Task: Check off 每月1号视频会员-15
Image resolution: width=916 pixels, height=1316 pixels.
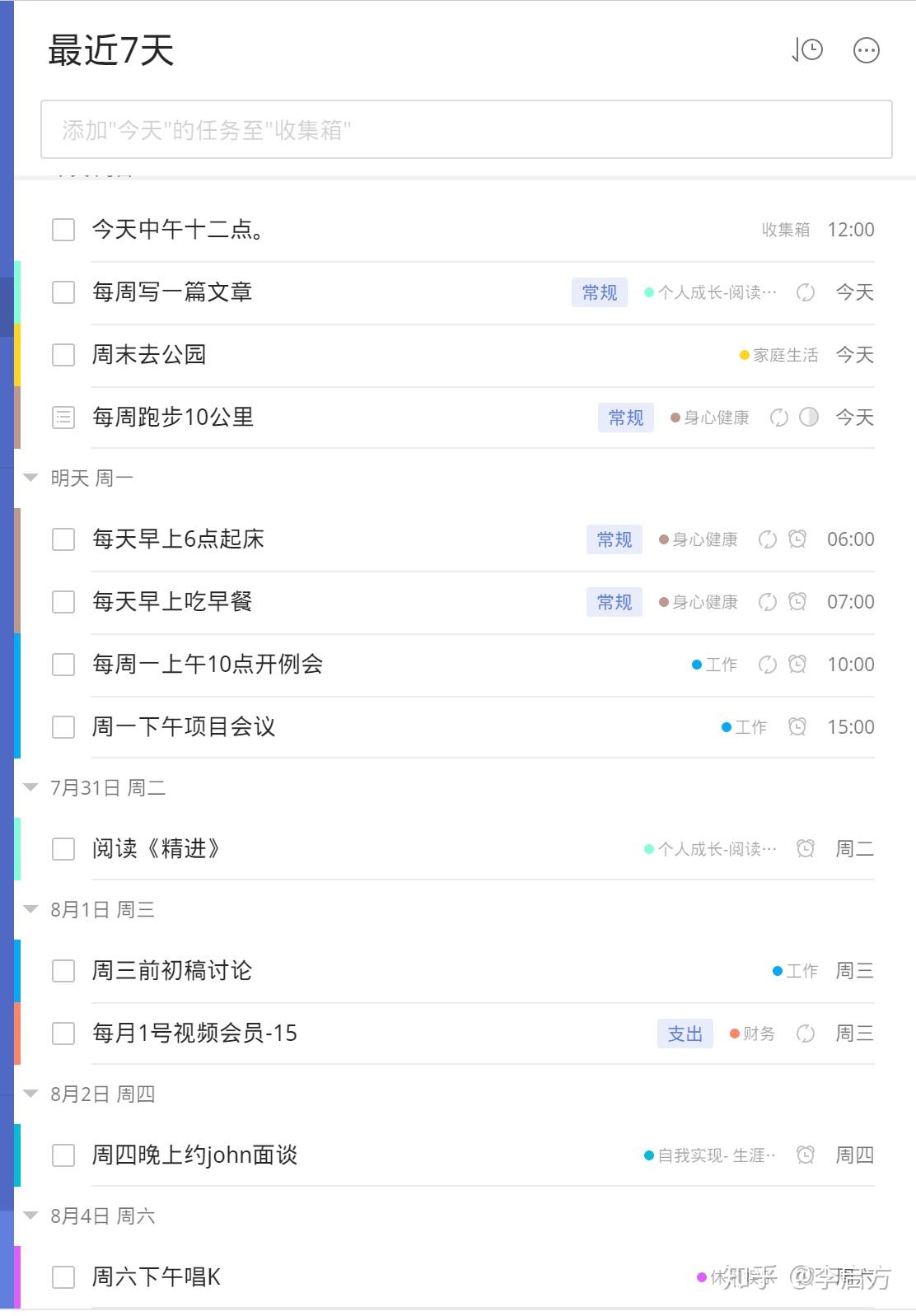Action: point(63,1034)
